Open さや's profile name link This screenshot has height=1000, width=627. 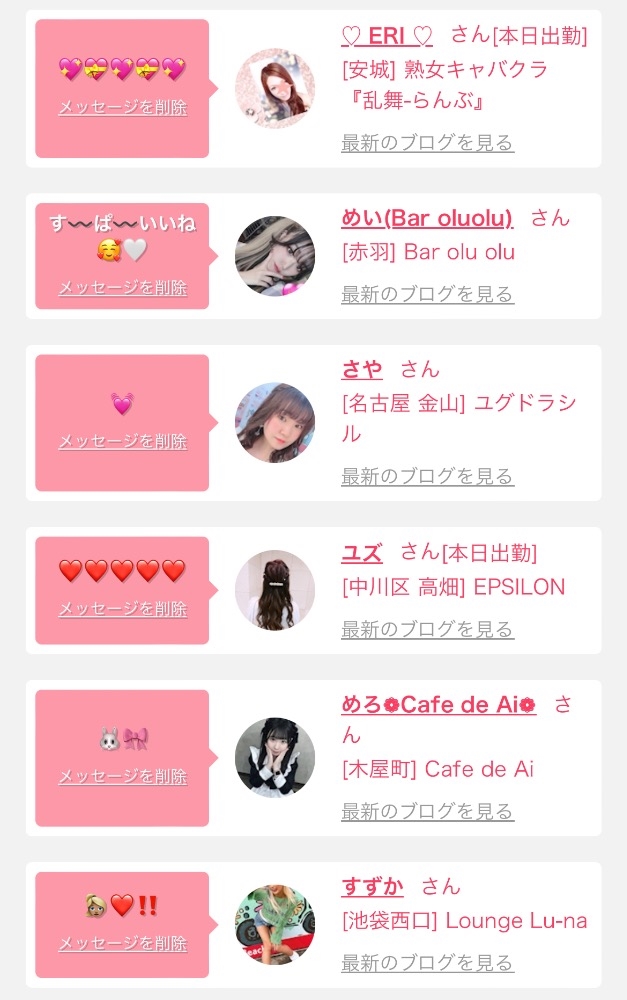361,369
